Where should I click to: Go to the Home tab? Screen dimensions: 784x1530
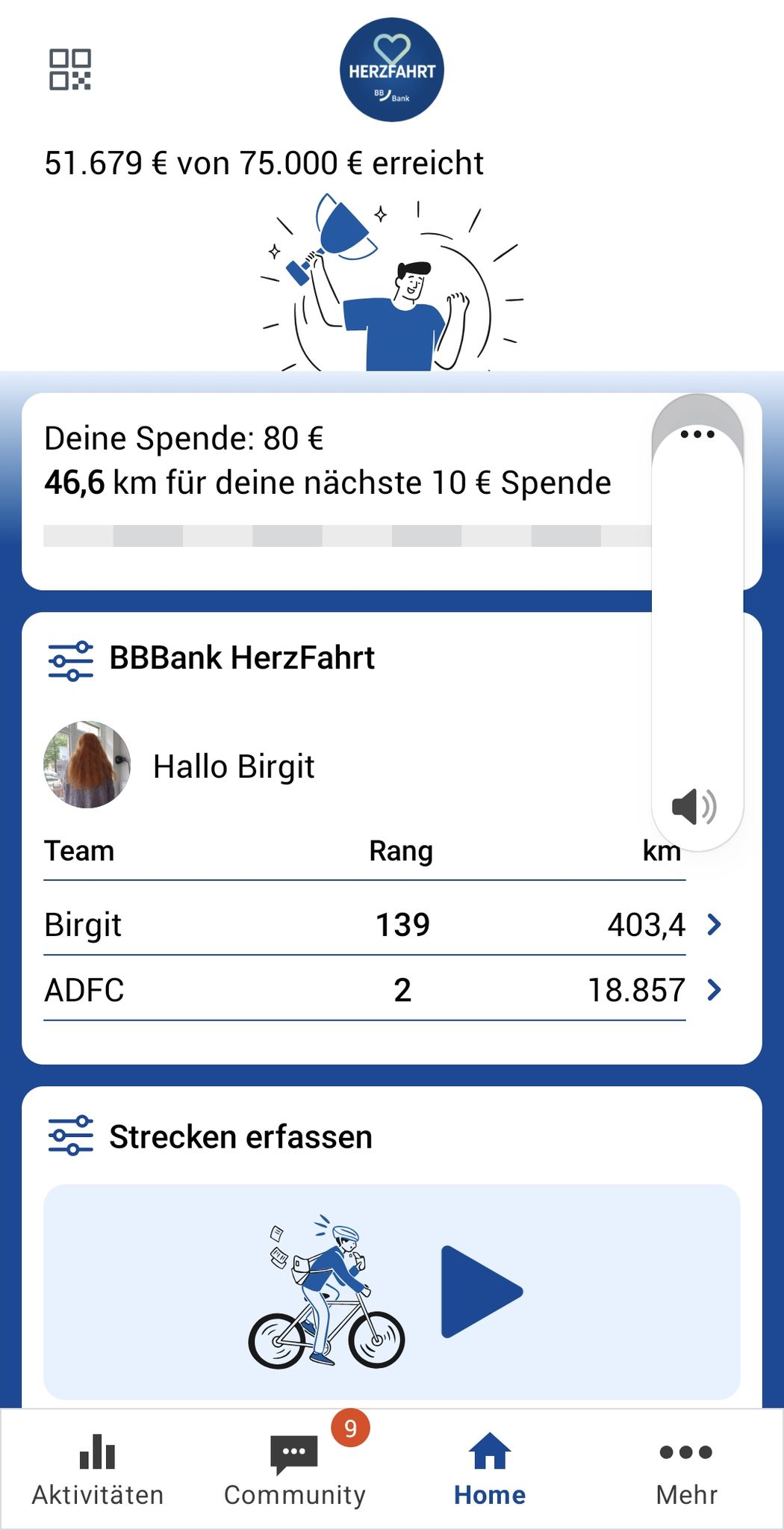[x=490, y=1469]
